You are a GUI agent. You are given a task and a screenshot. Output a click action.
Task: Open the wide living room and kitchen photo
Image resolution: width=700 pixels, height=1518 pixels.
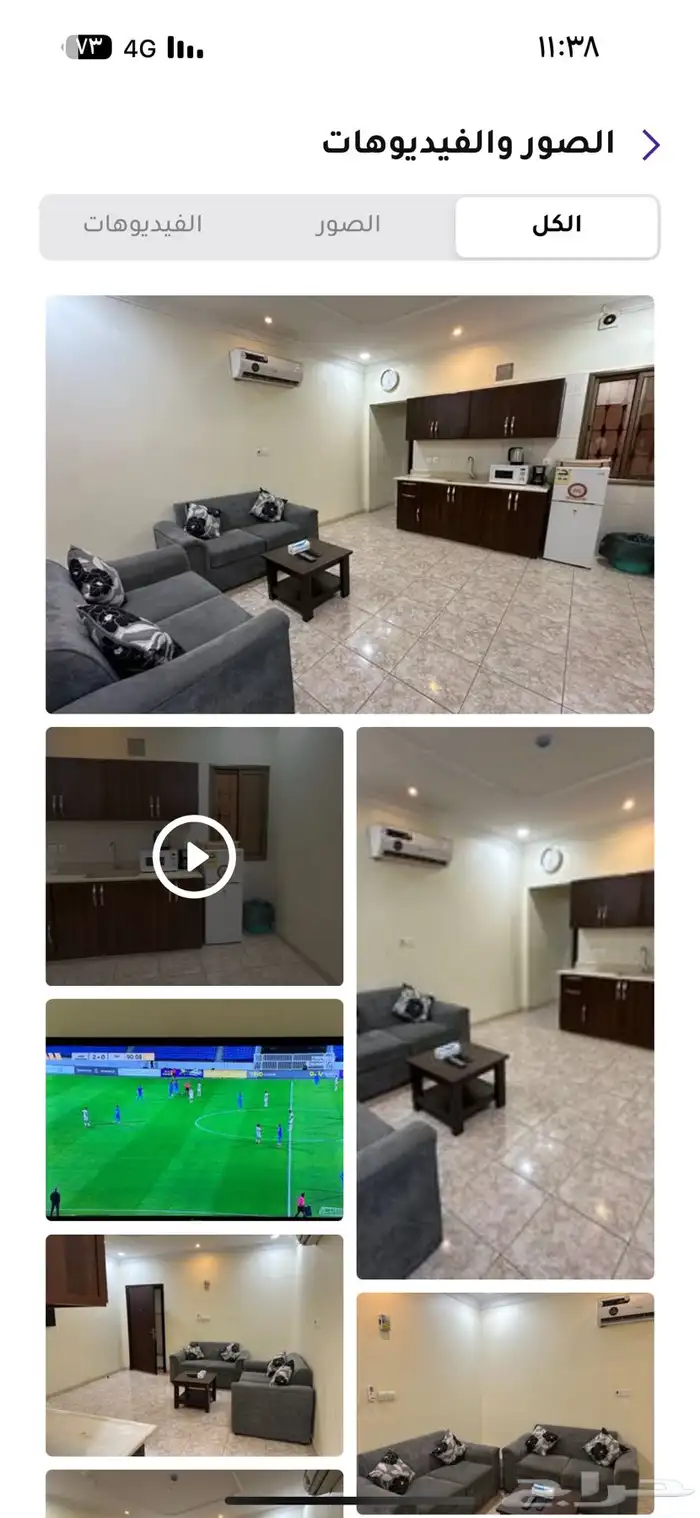pos(350,504)
